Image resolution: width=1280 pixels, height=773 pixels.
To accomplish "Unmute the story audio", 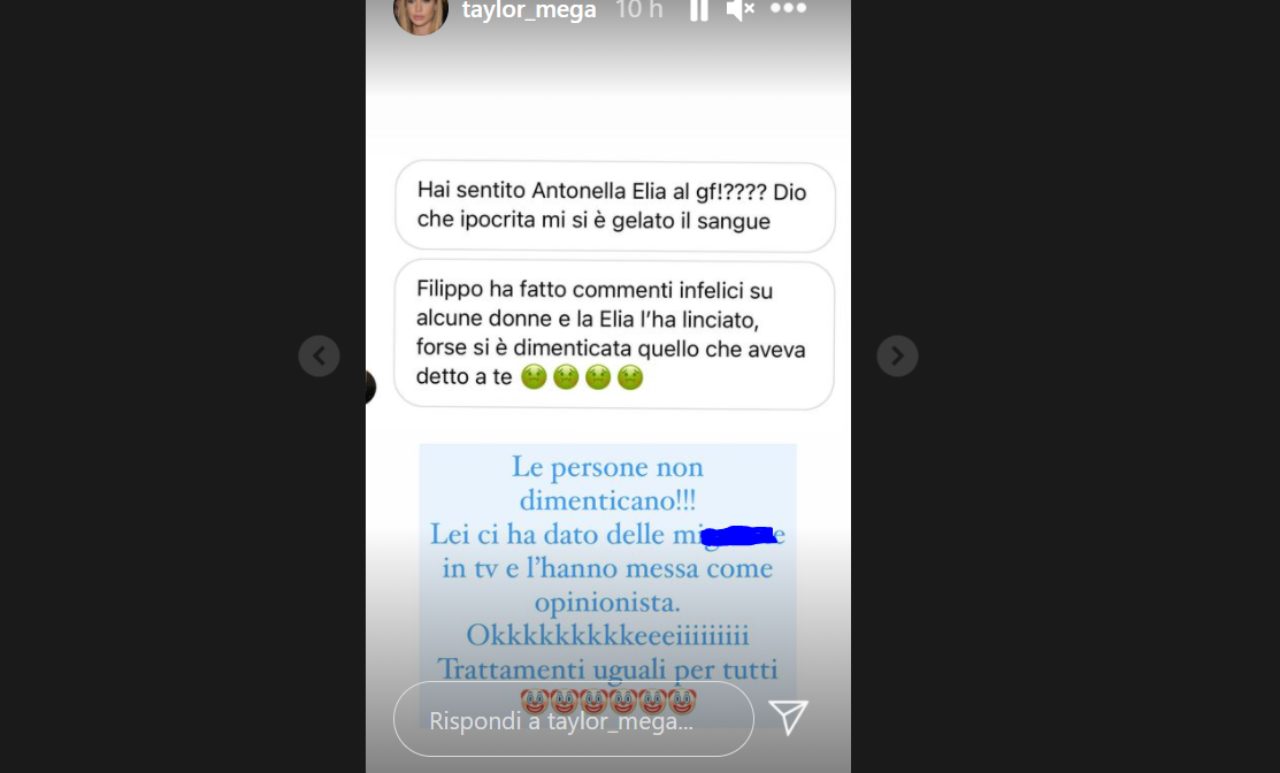I will tap(740, 10).
